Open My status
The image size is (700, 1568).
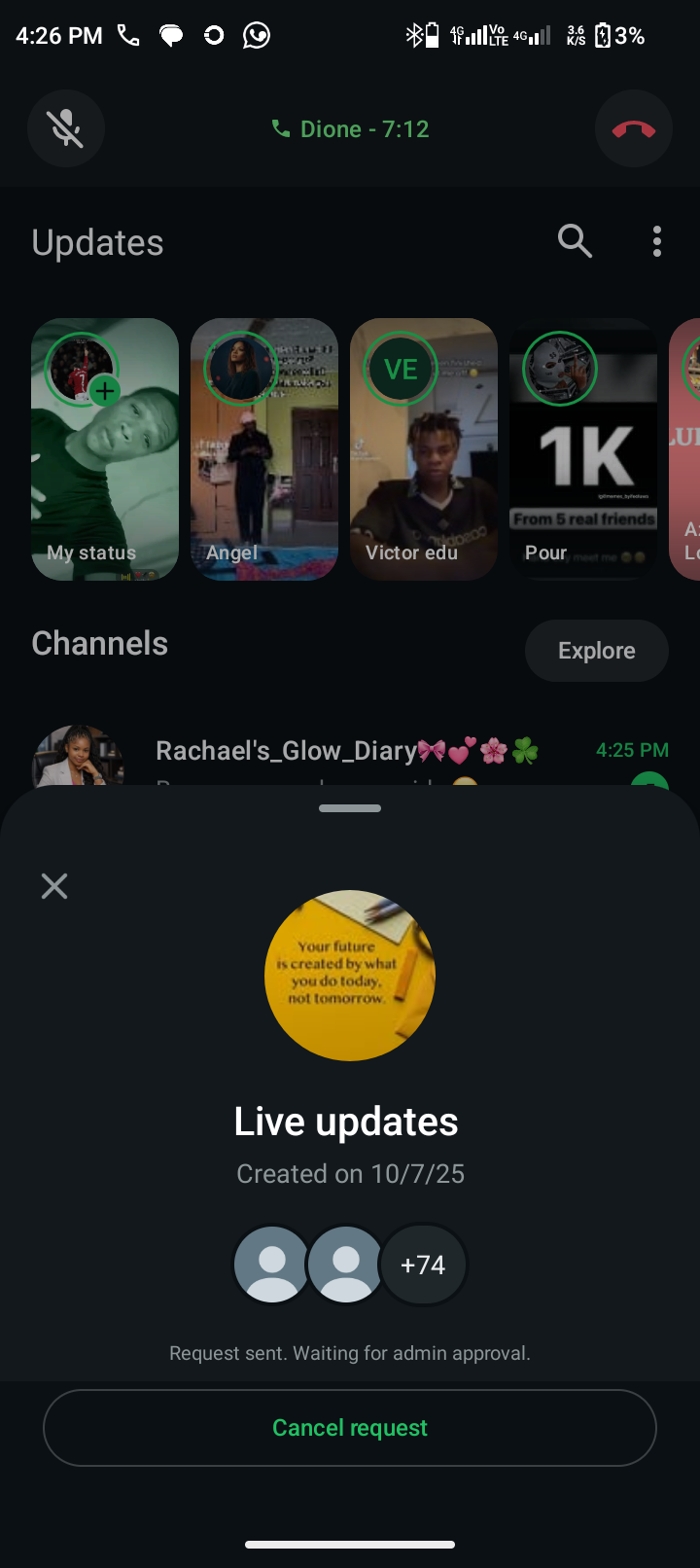[x=105, y=449]
